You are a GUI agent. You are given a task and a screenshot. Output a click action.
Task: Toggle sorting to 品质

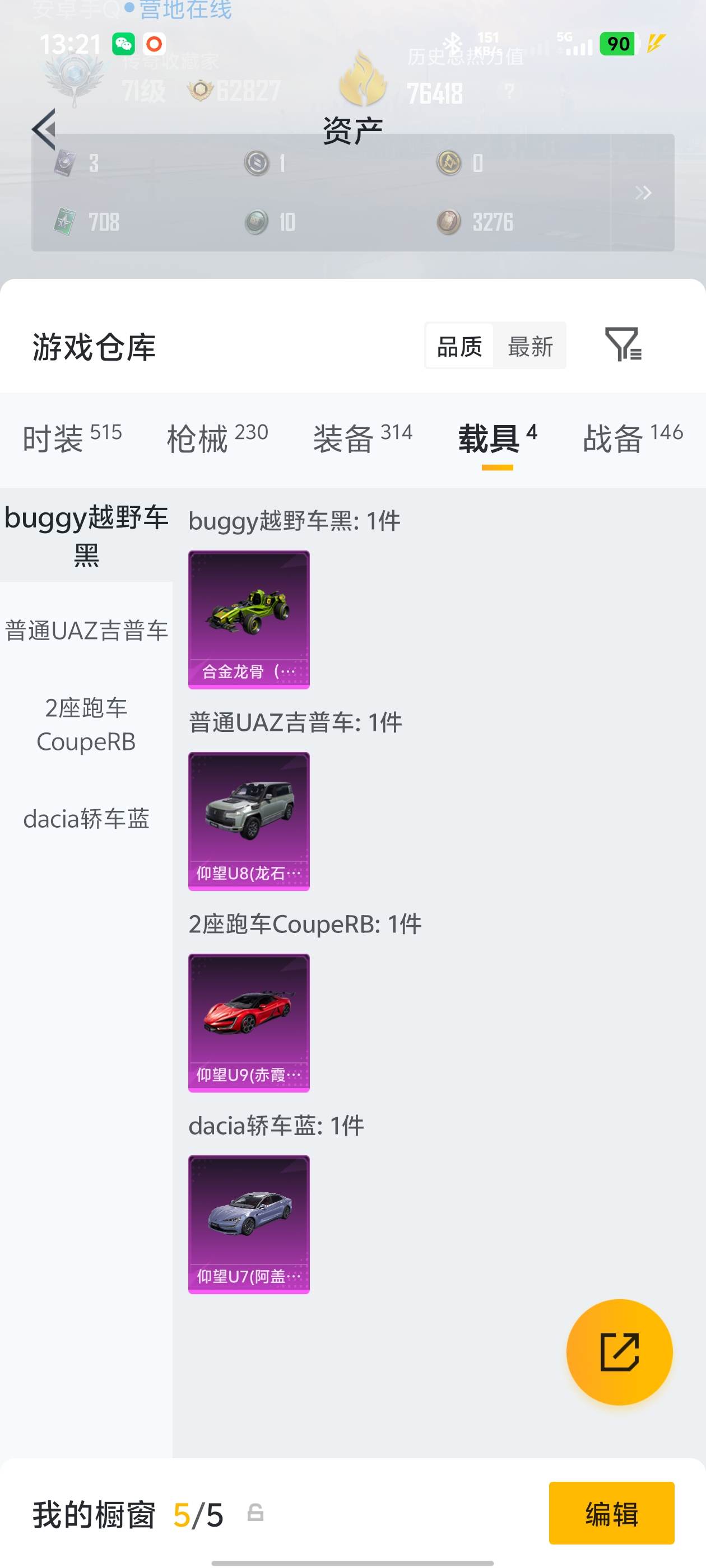(458, 346)
